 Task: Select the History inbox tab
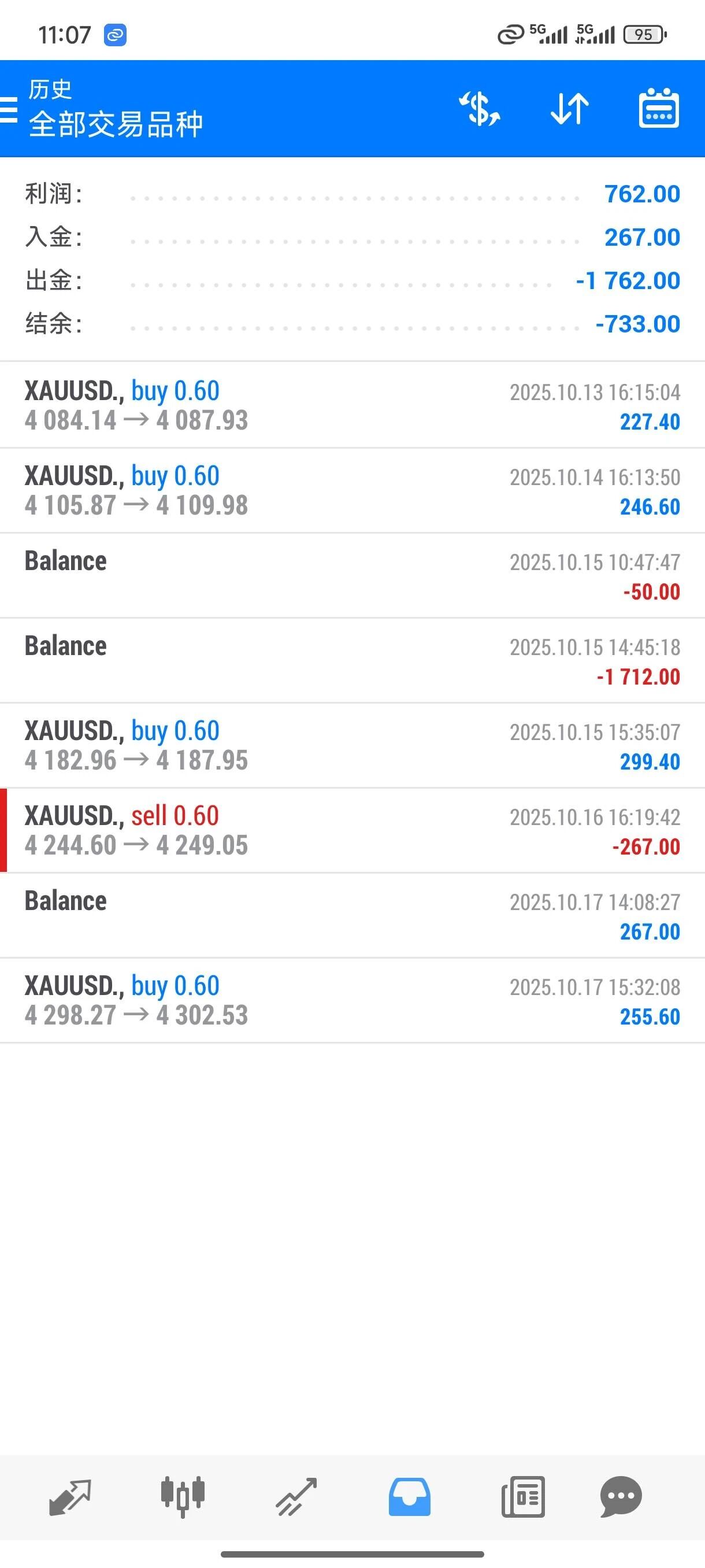point(409,1497)
